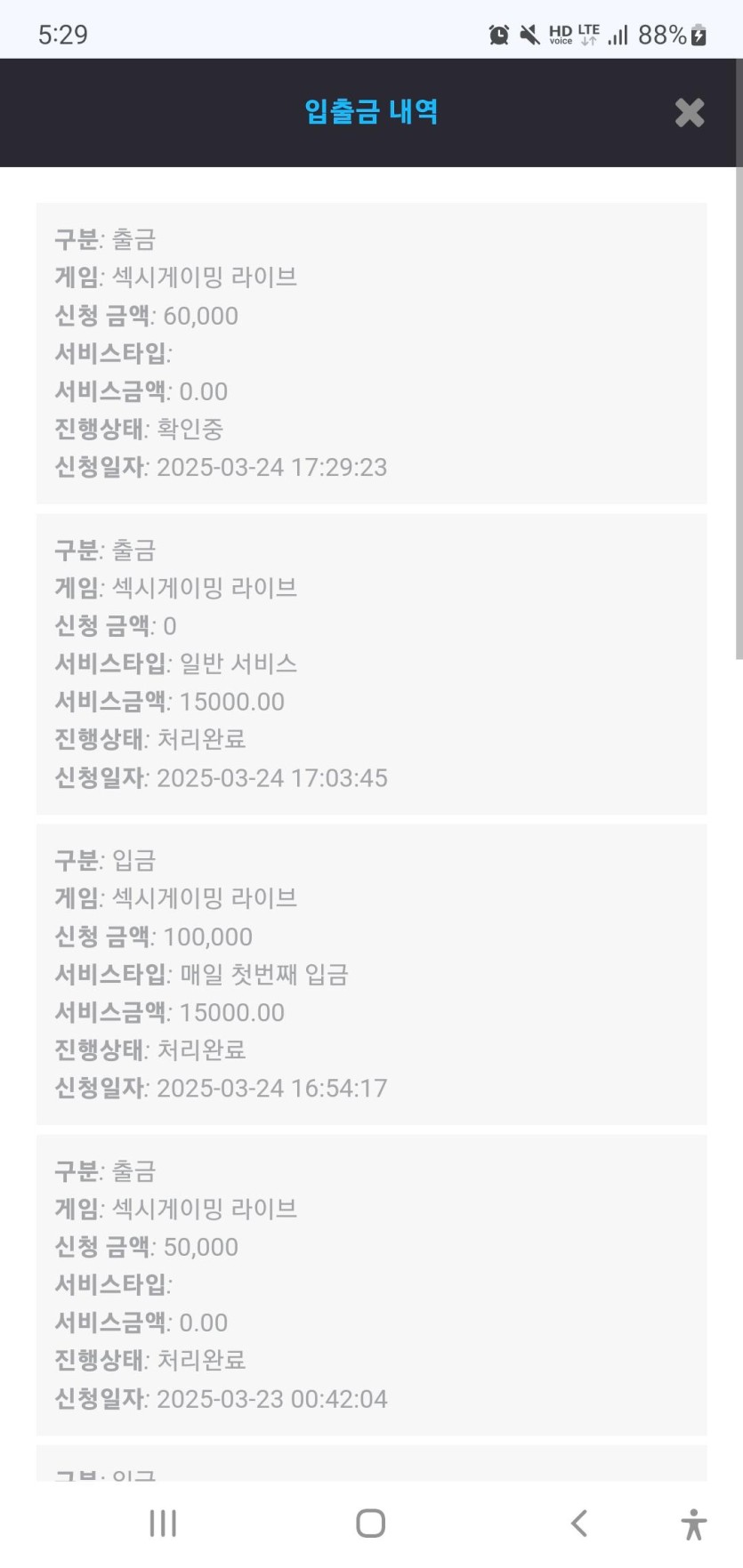The height and width of the screenshot is (1568, 743).
Task: Open the accessibility shortcut button
Action: [693, 1524]
